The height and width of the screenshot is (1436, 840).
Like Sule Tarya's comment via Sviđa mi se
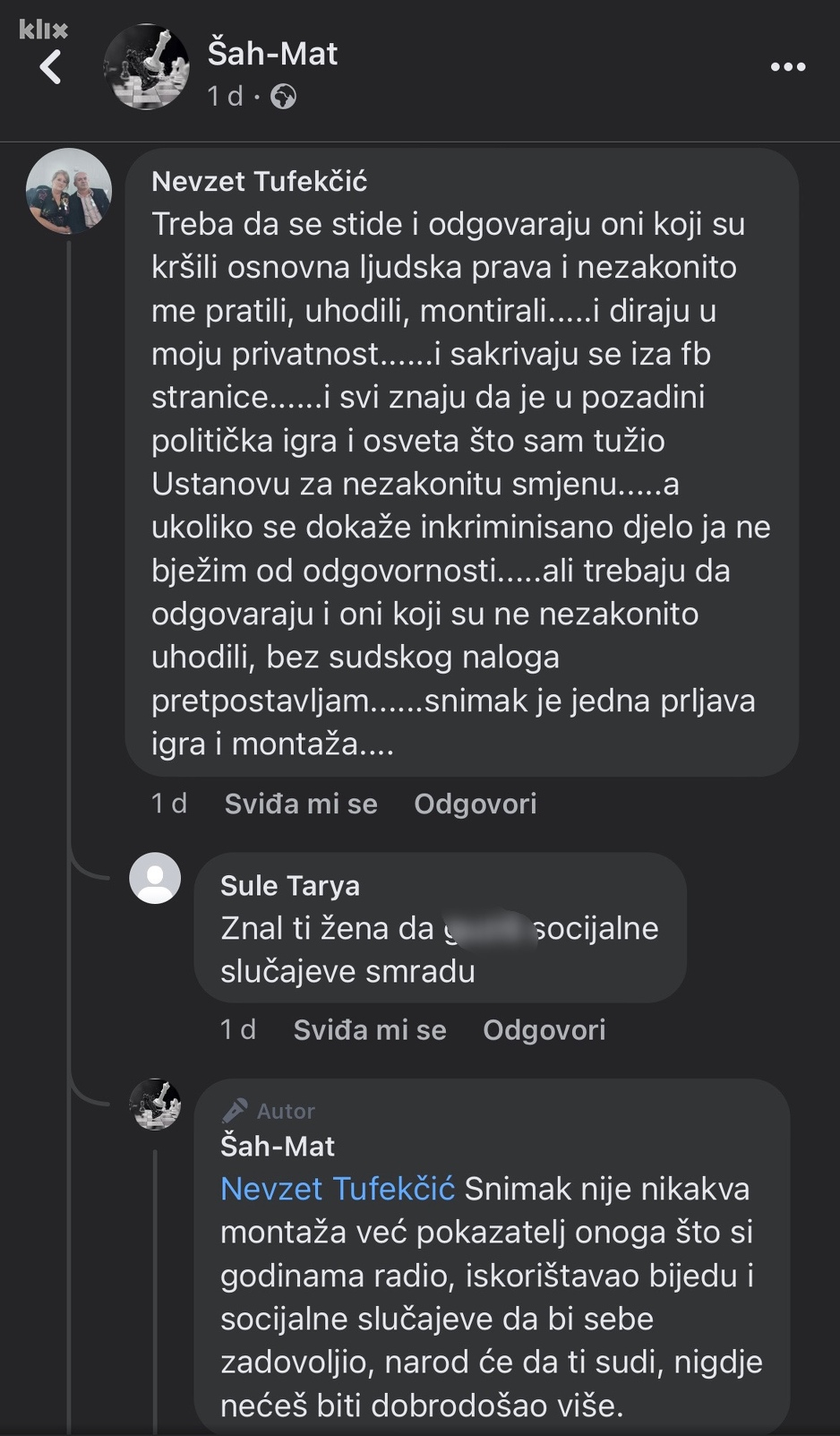(x=370, y=1029)
